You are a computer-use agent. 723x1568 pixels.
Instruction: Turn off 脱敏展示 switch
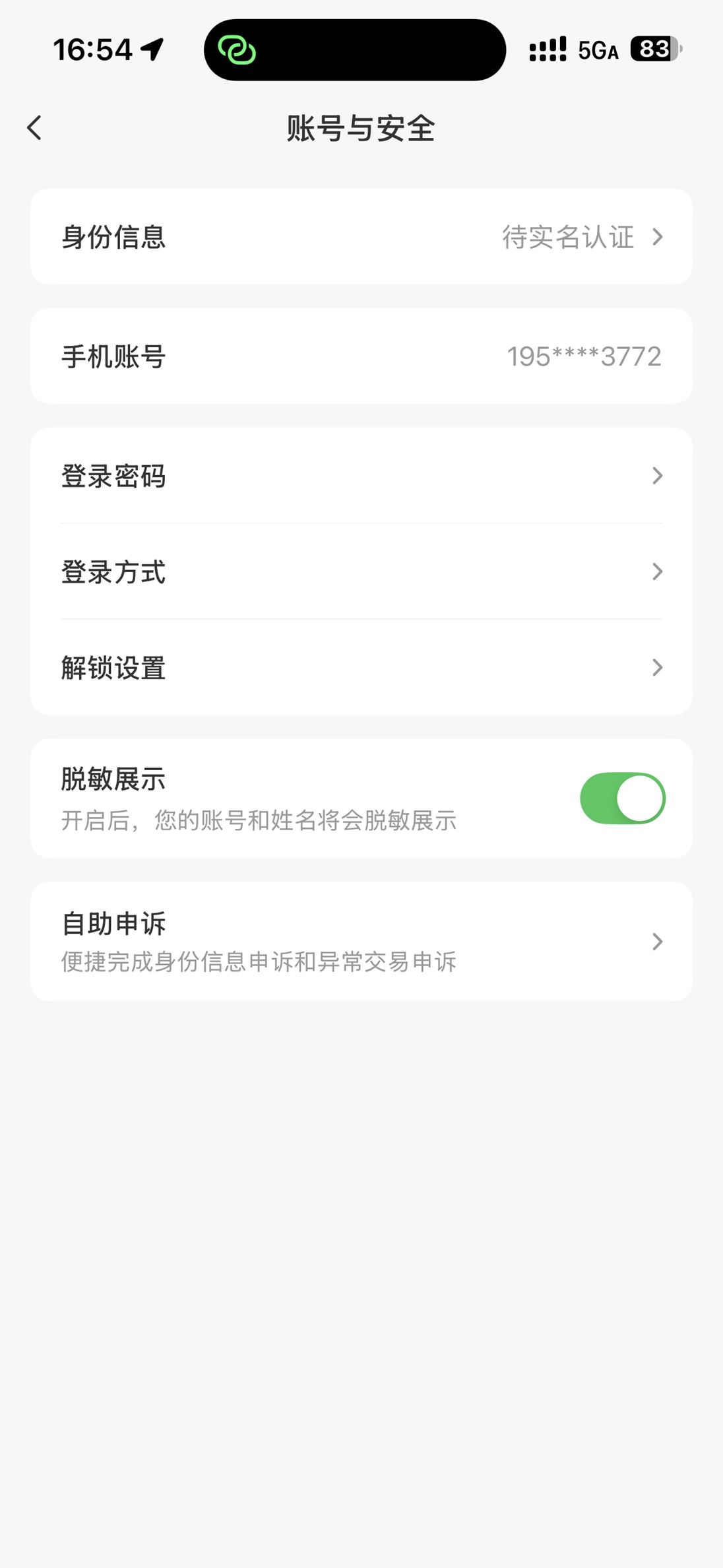pyautogui.click(x=622, y=799)
